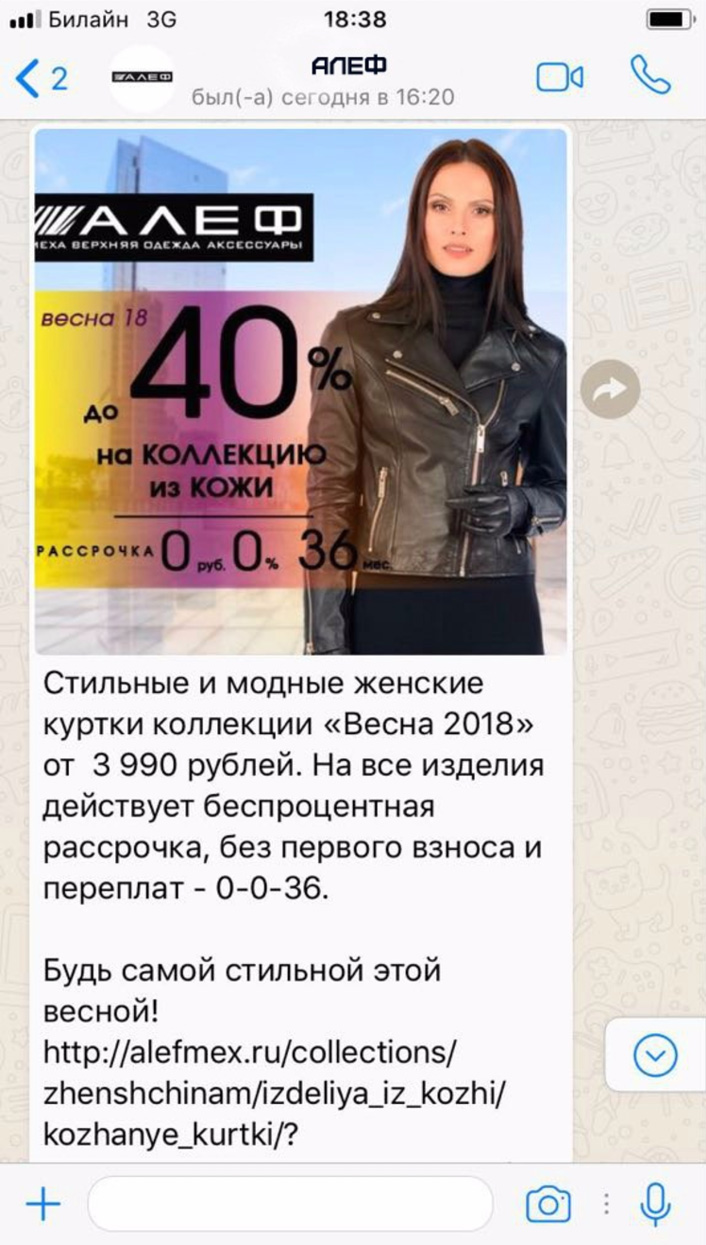Start a voice call with АЛЕФ
This screenshot has height=1245, width=706.
pyautogui.click(x=650, y=75)
